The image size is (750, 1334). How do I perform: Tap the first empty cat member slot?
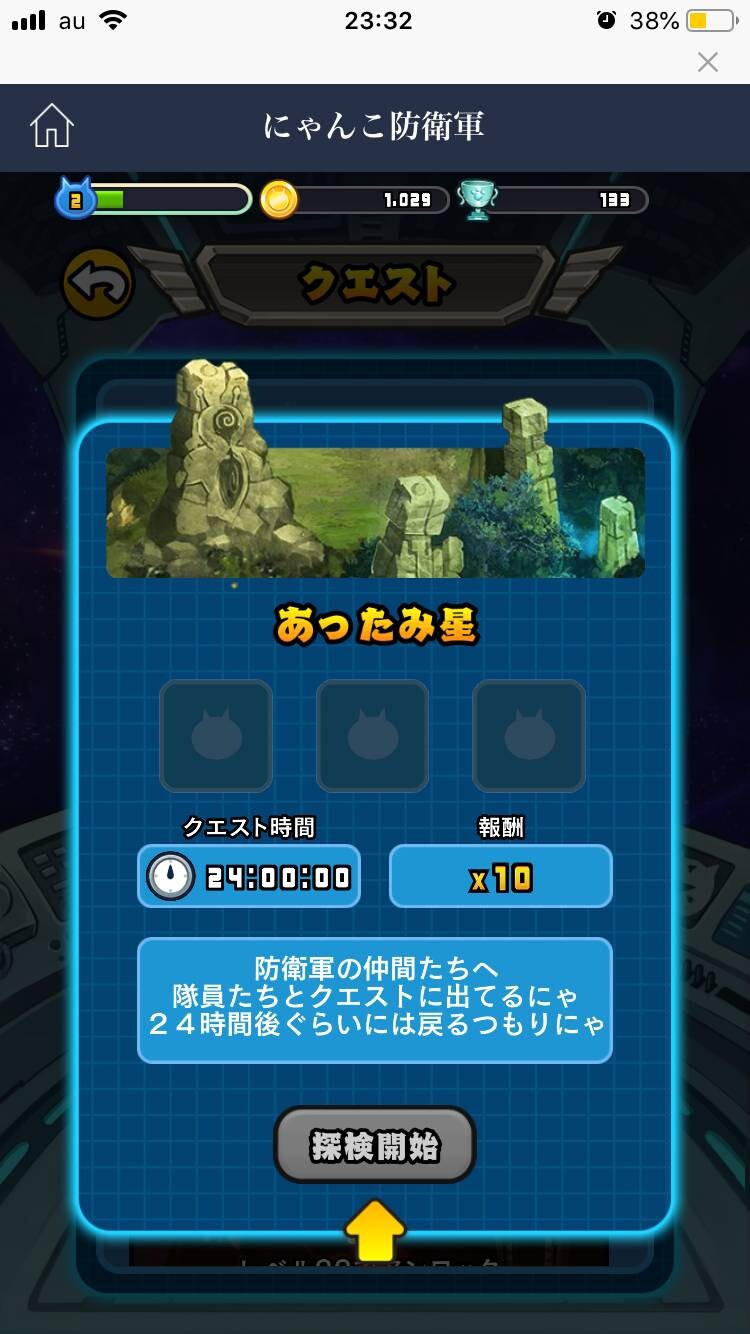[216, 736]
